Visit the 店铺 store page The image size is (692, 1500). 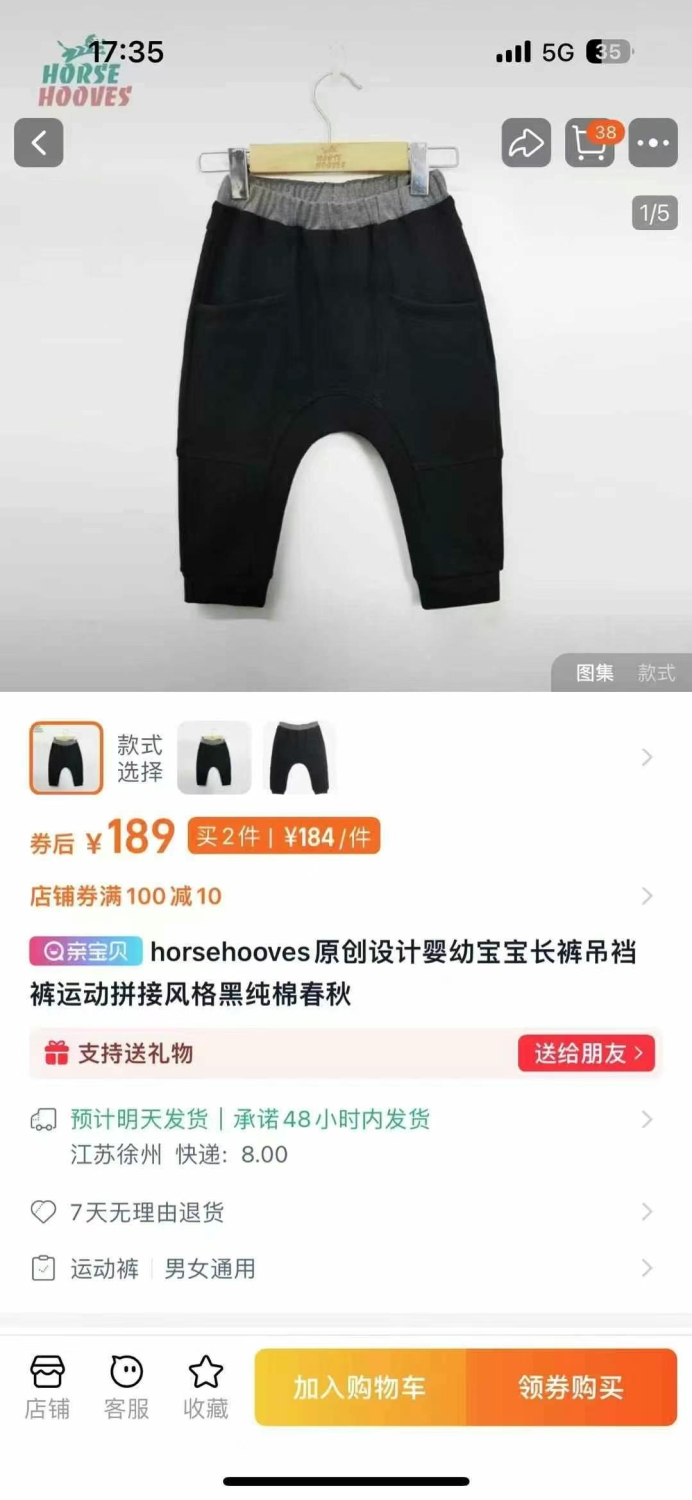47,1388
